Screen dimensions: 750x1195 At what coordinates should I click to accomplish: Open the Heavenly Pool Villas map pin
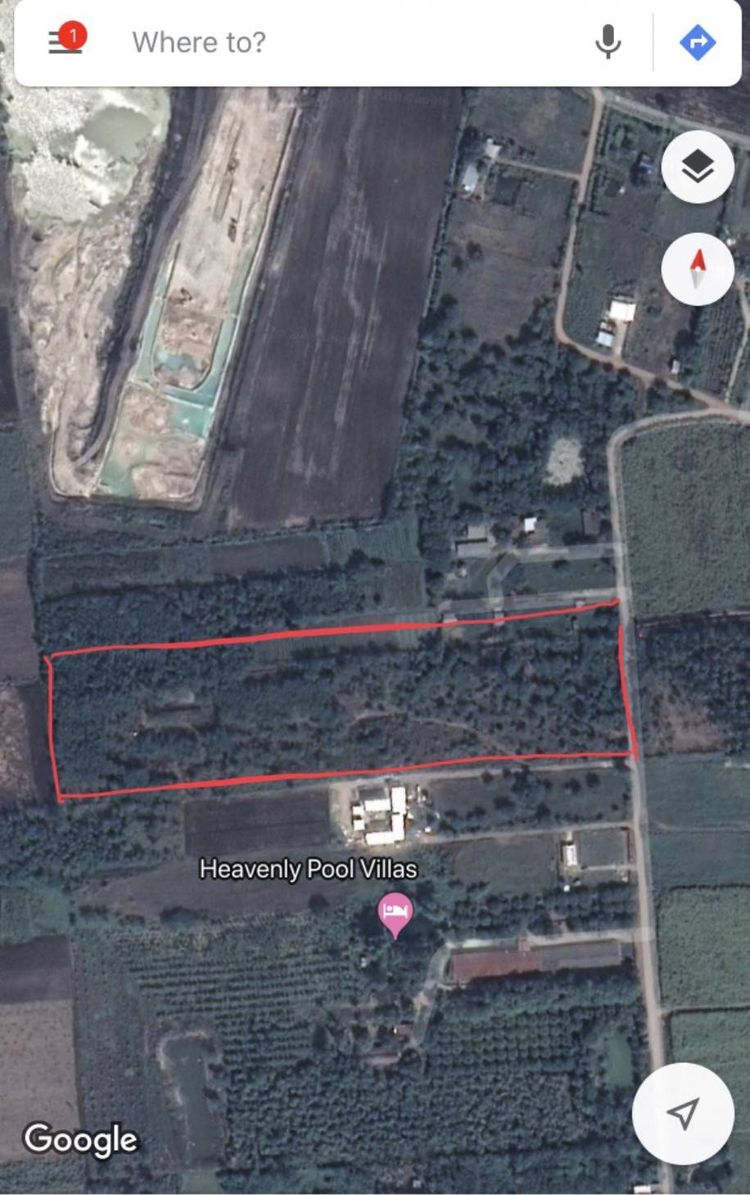pyautogui.click(x=396, y=913)
